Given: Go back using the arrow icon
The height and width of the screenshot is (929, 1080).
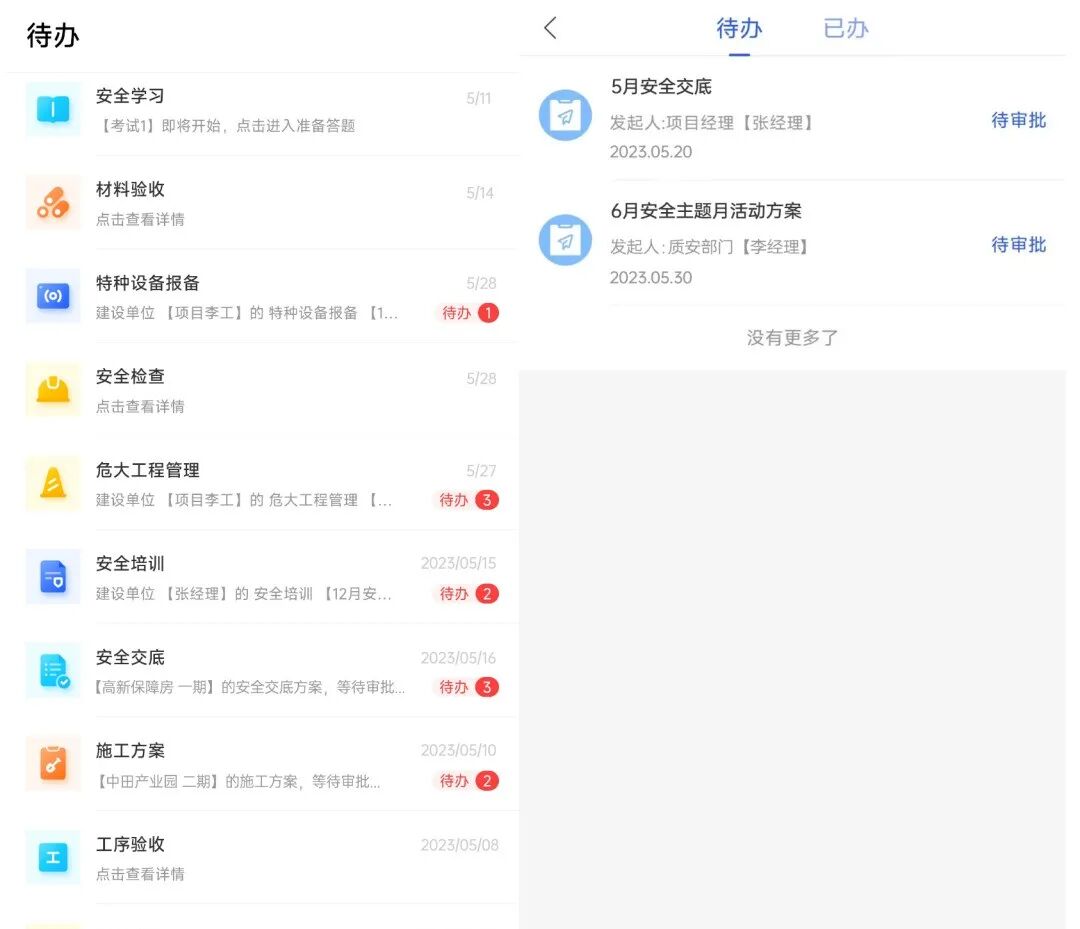Looking at the screenshot, I should 550,28.
